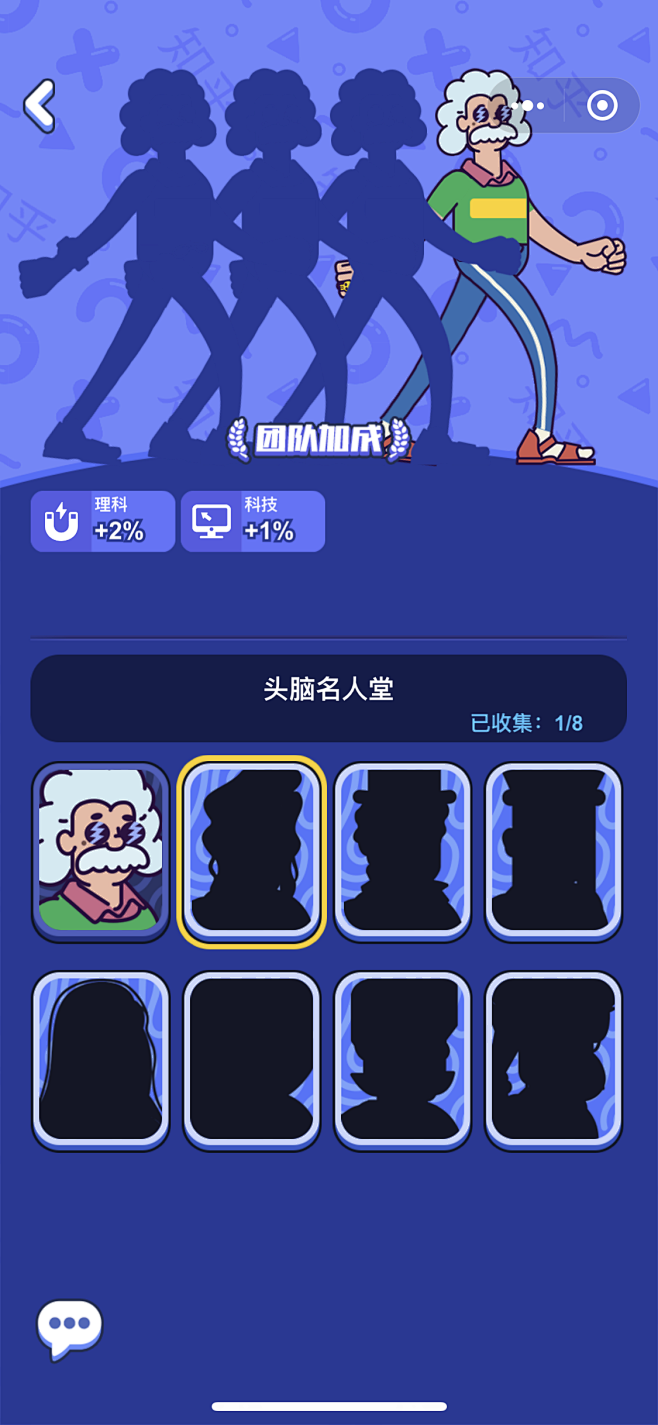Close the mini program with the circle button
Viewport: 658px width, 1425px height.
pos(602,105)
